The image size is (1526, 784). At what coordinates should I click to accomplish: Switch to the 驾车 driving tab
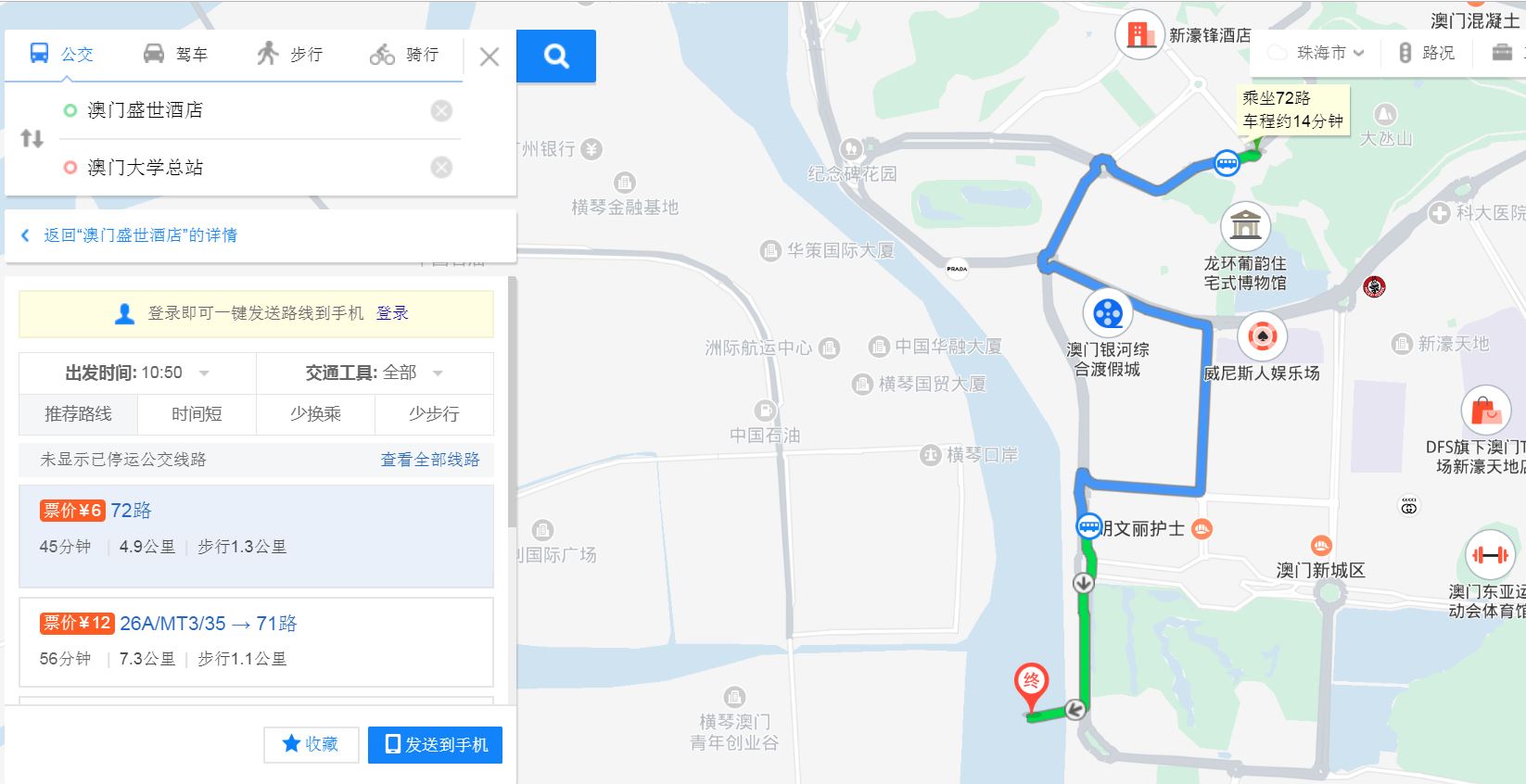pyautogui.click(x=175, y=55)
